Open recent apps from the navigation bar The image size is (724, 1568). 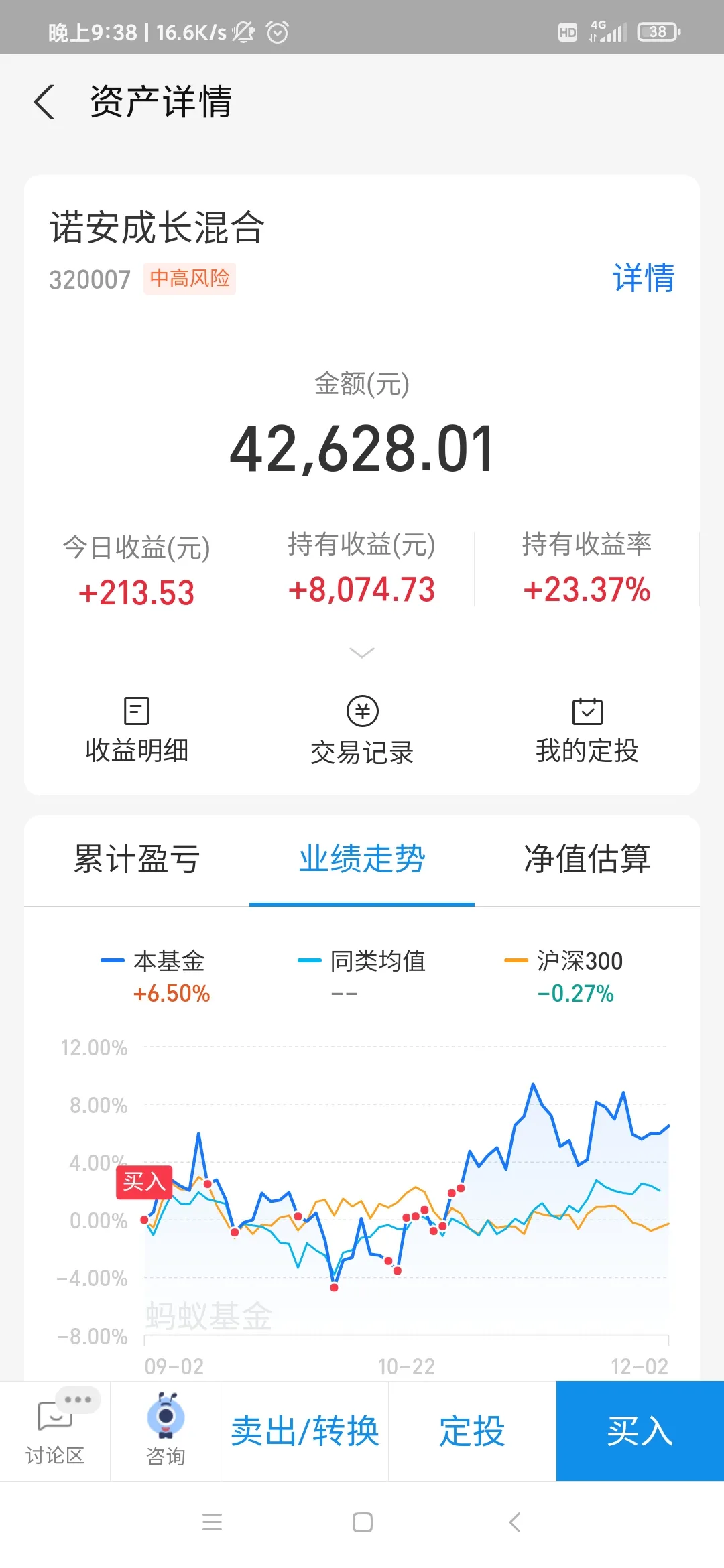pyautogui.click(x=212, y=1522)
